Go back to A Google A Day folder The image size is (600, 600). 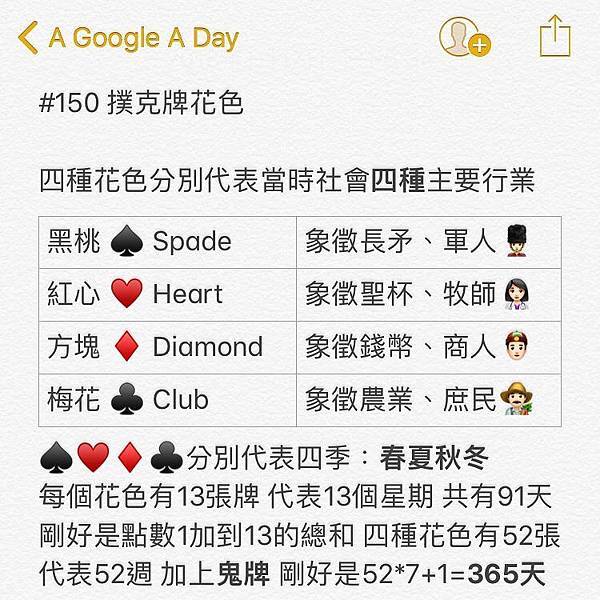pyautogui.click(x=128, y=39)
